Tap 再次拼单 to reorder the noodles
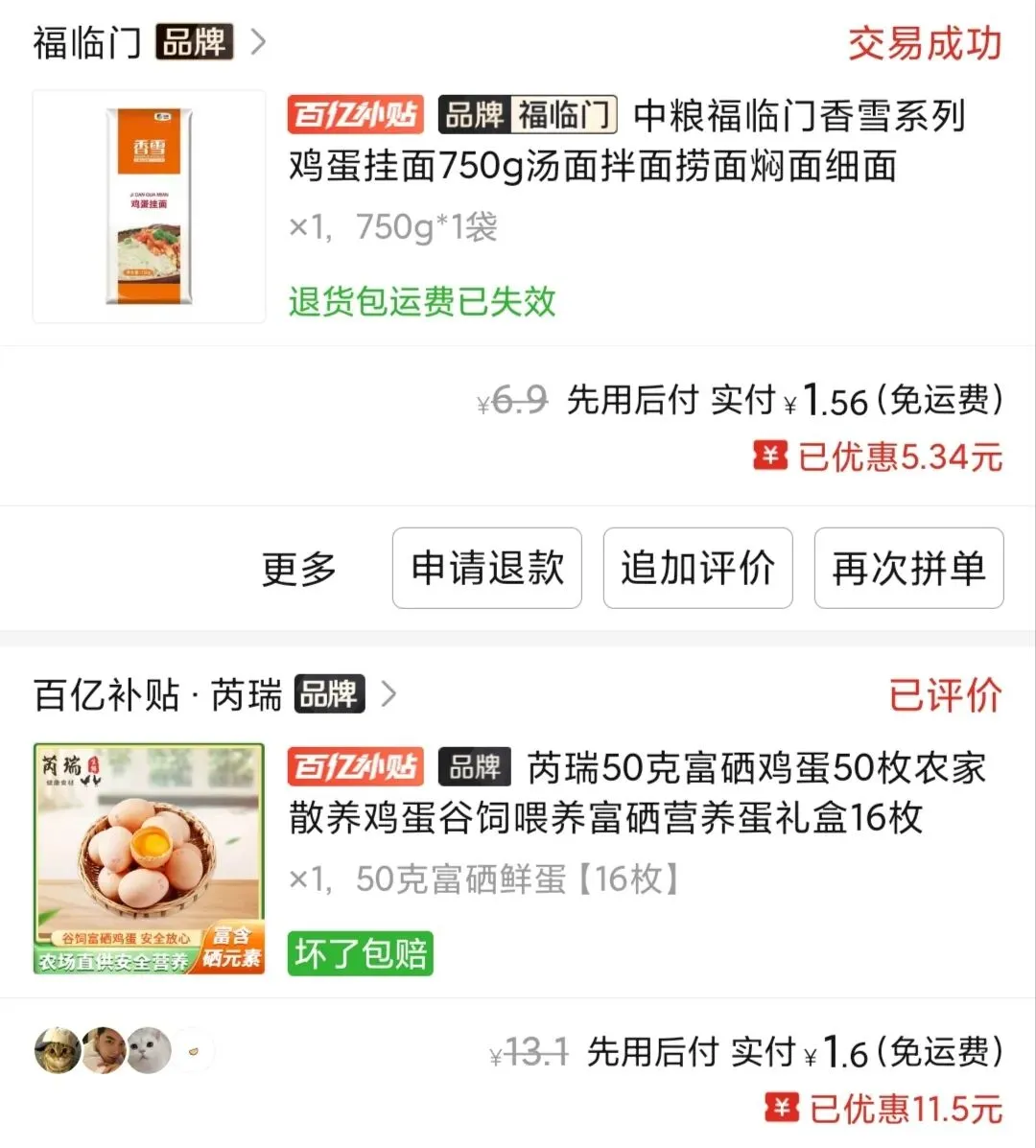The height and width of the screenshot is (1148, 1036). click(908, 568)
